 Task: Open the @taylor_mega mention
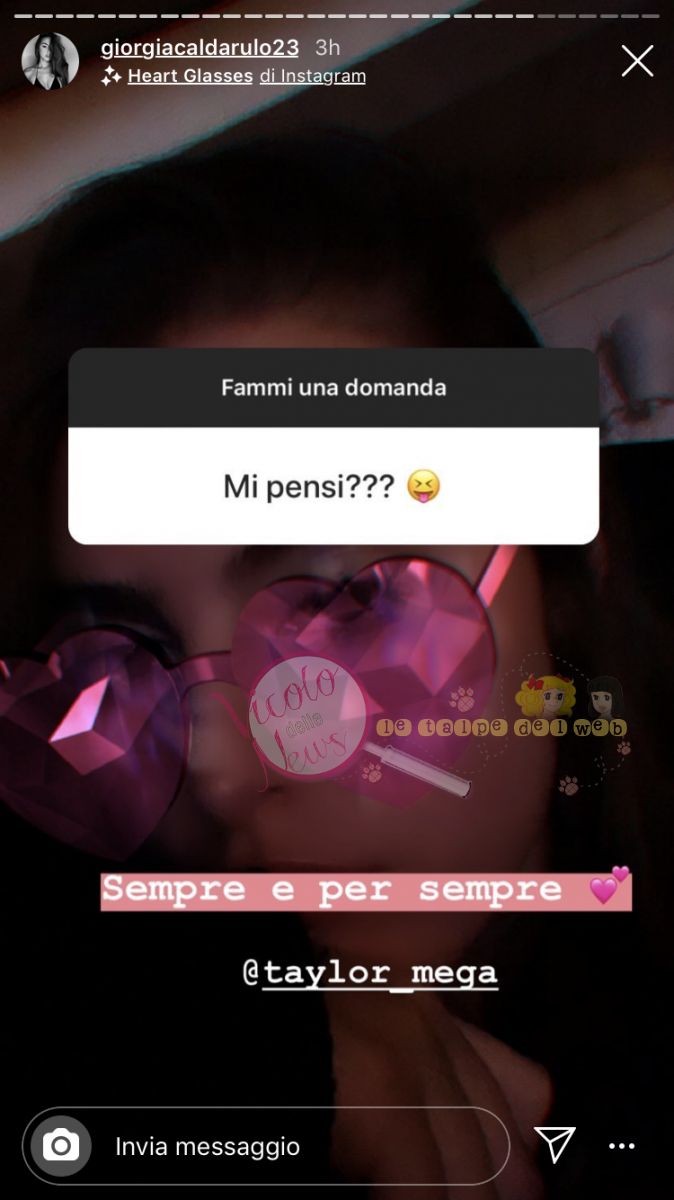click(x=370, y=972)
